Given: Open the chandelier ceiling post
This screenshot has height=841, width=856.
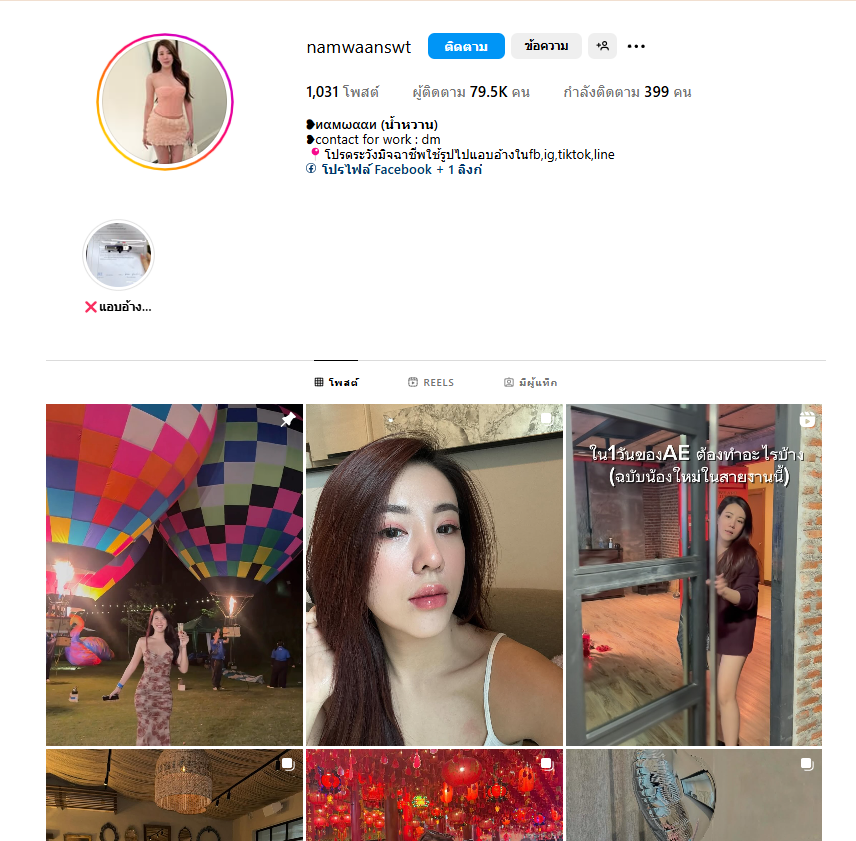Looking at the screenshot, I should pyautogui.click(x=174, y=795).
